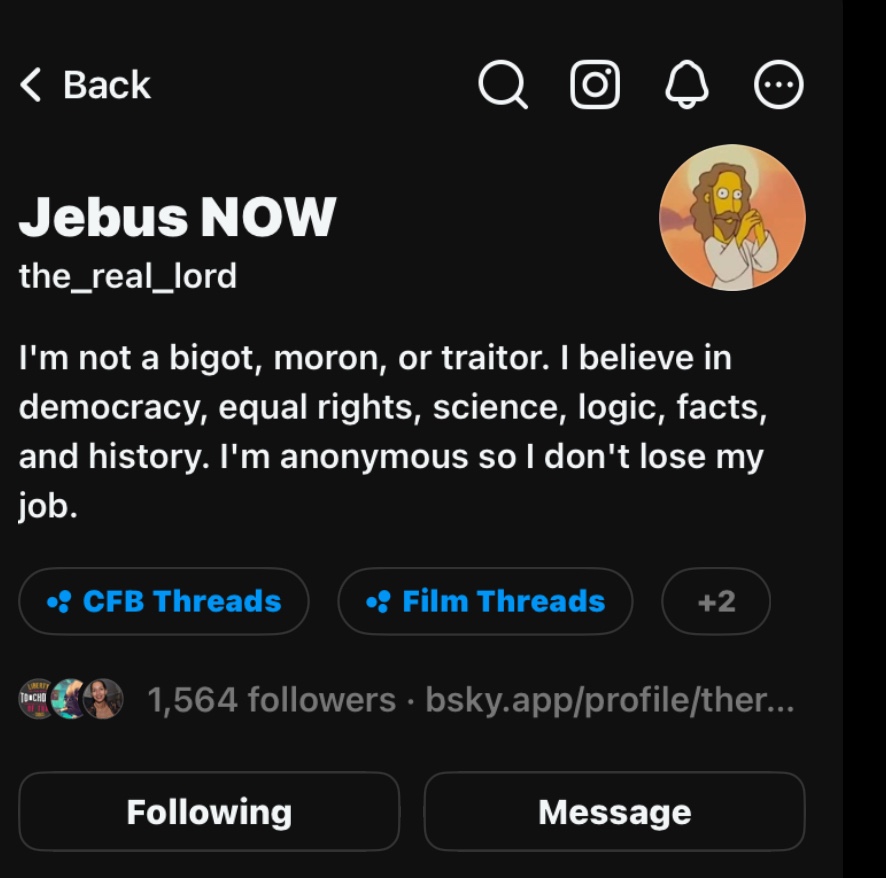Image resolution: width=886 pixels, height=878 pixels.
Task: Expand the +2 more chips
Action: [716, 602]
